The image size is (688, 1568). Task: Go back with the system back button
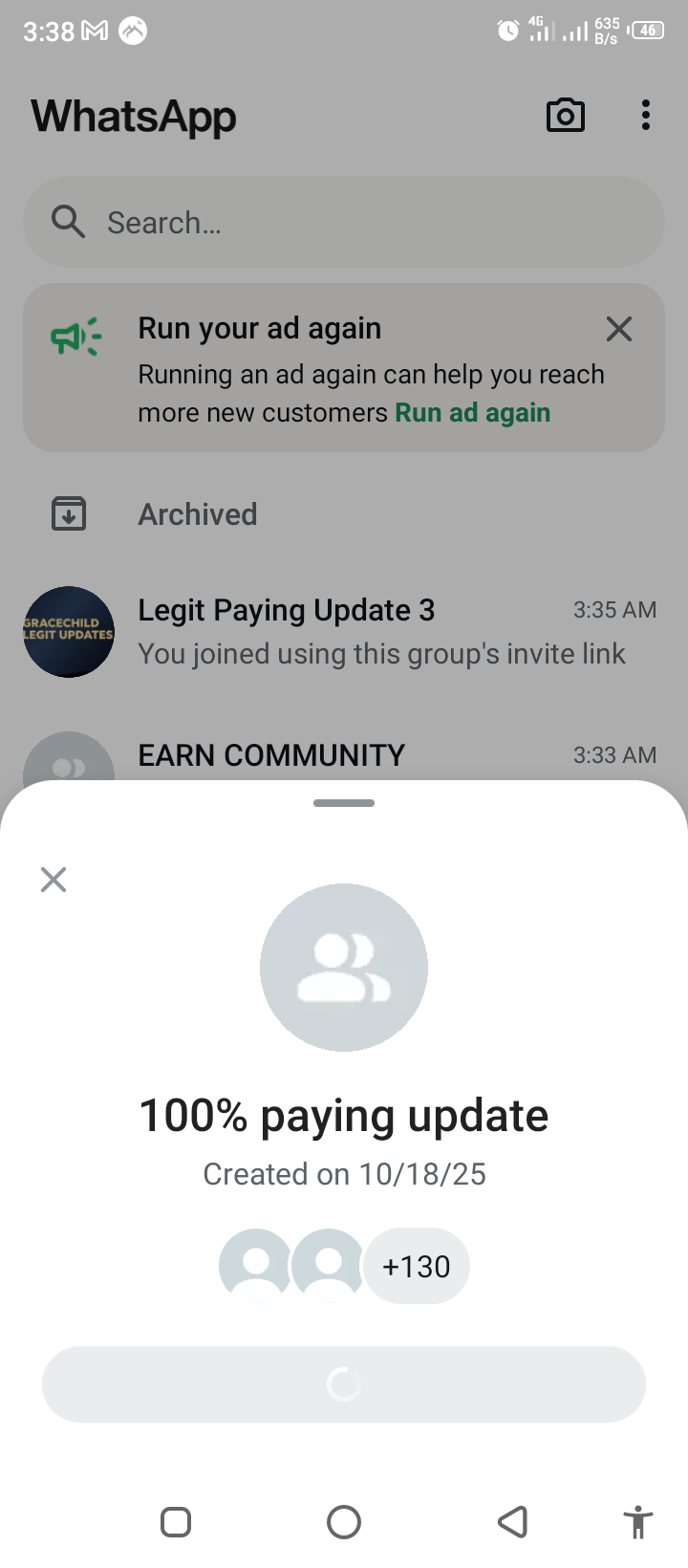point(513,1521)
